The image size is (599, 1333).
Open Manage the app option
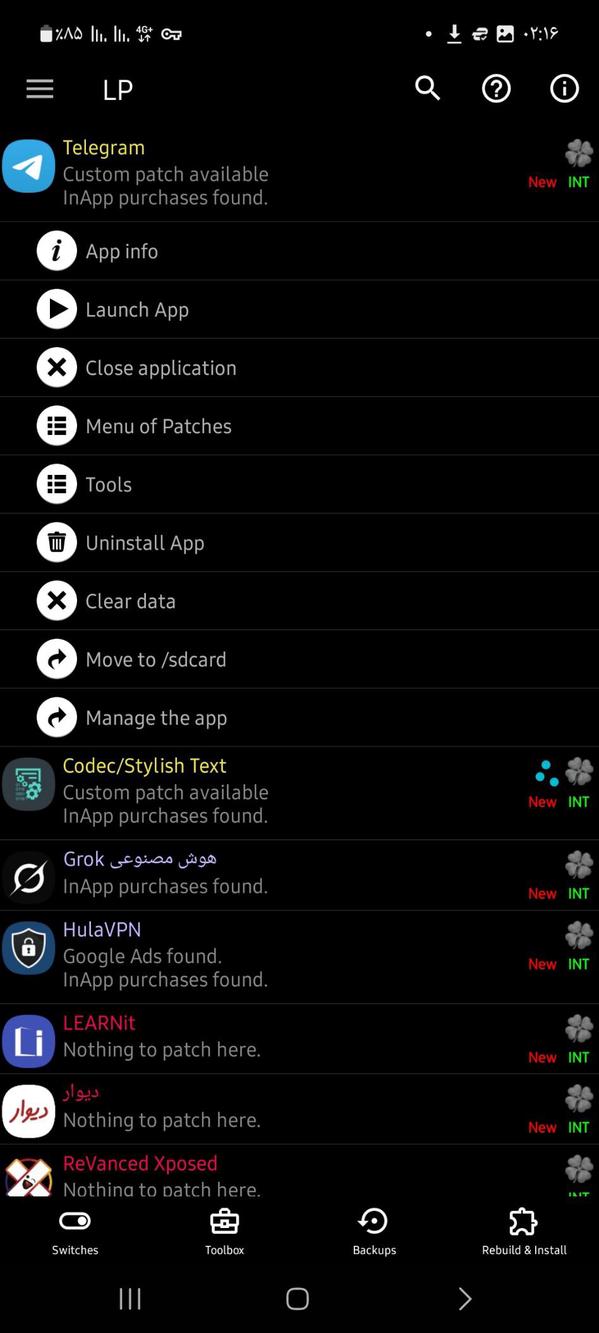click(x=299, y=717)
